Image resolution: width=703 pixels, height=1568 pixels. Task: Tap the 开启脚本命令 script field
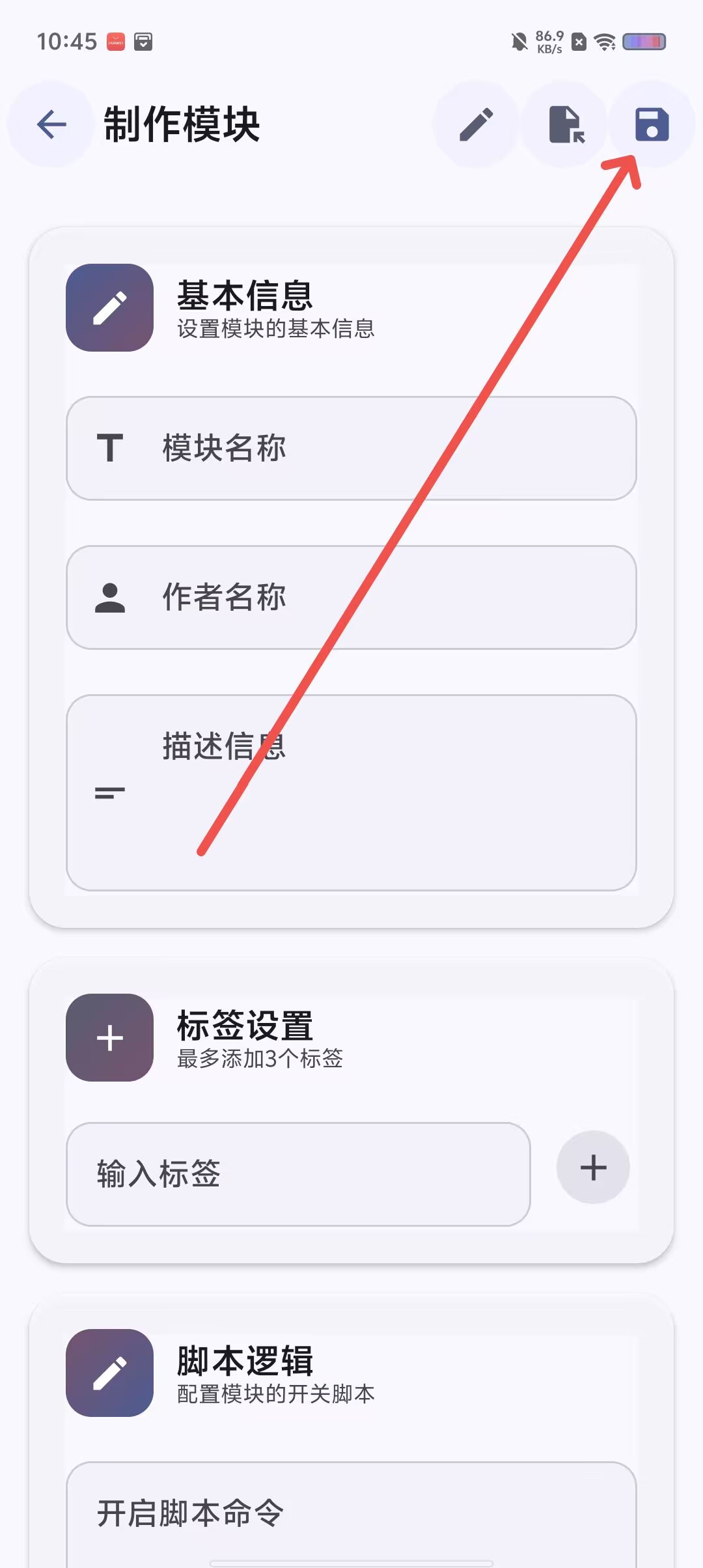[x=351, y=1513]
